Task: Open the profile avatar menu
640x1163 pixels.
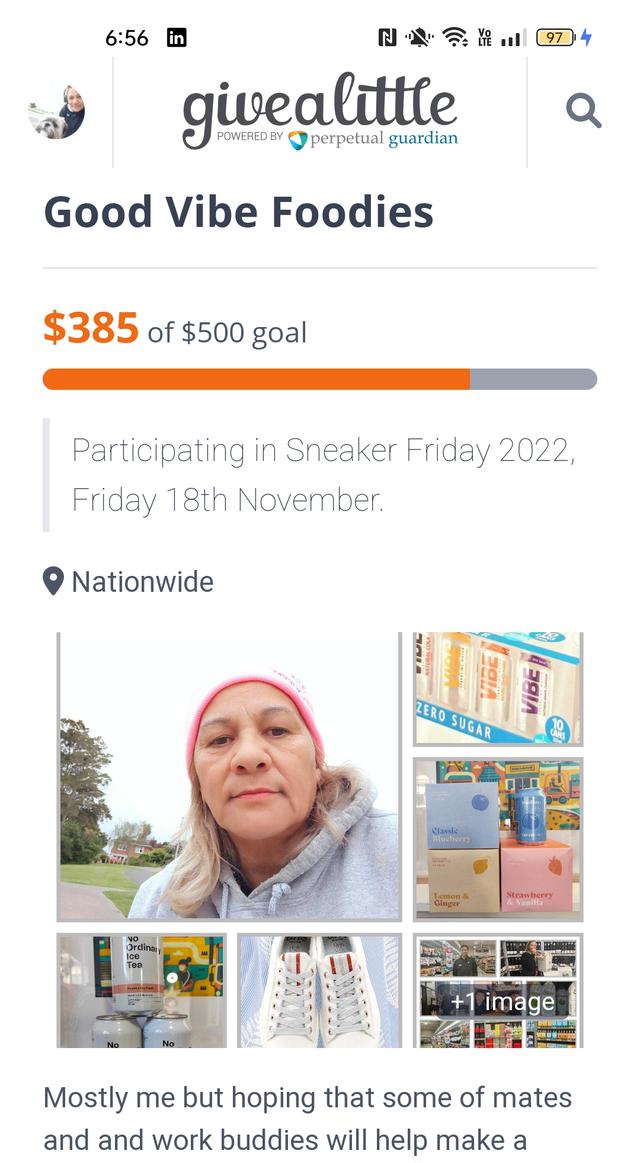Action: coord(56,111)
